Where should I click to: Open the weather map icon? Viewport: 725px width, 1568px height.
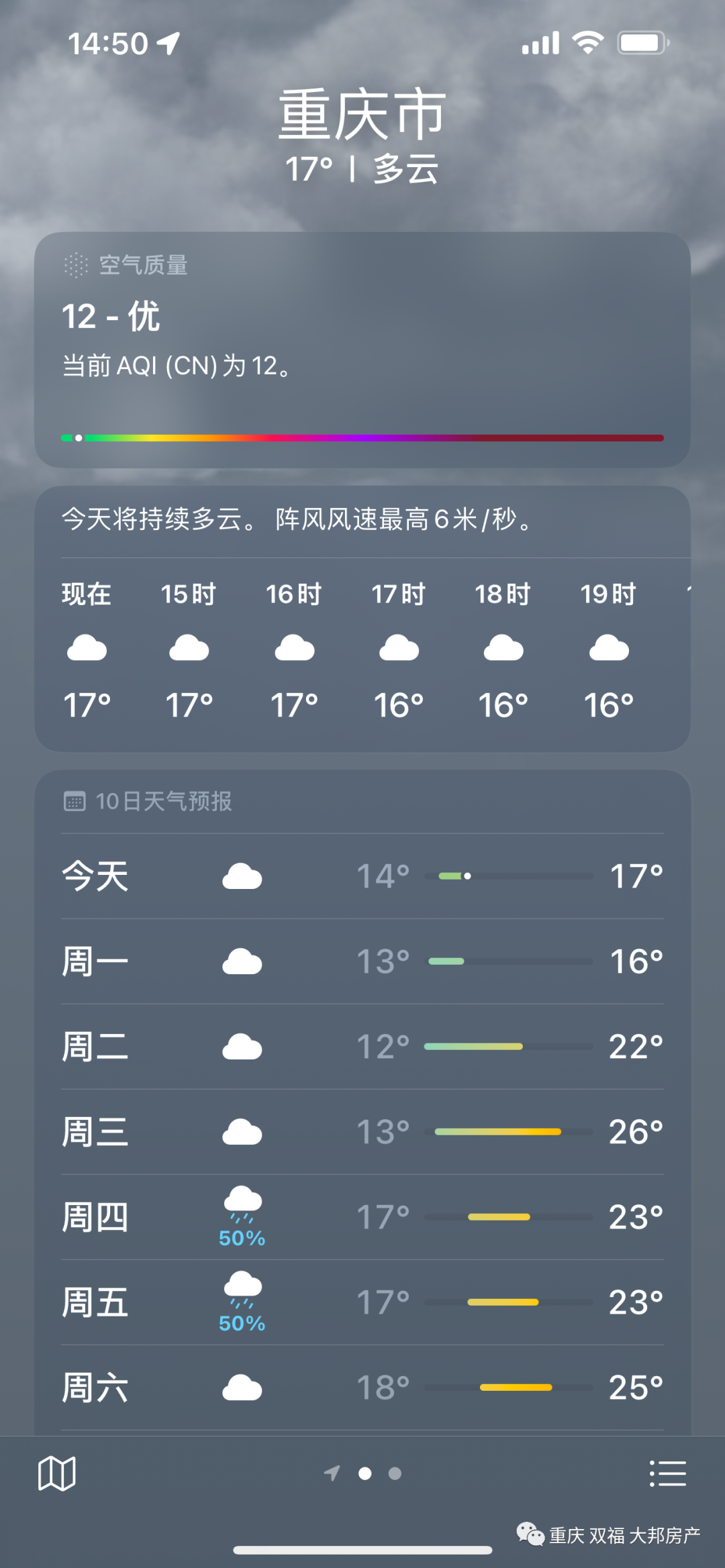point(57,1474)
